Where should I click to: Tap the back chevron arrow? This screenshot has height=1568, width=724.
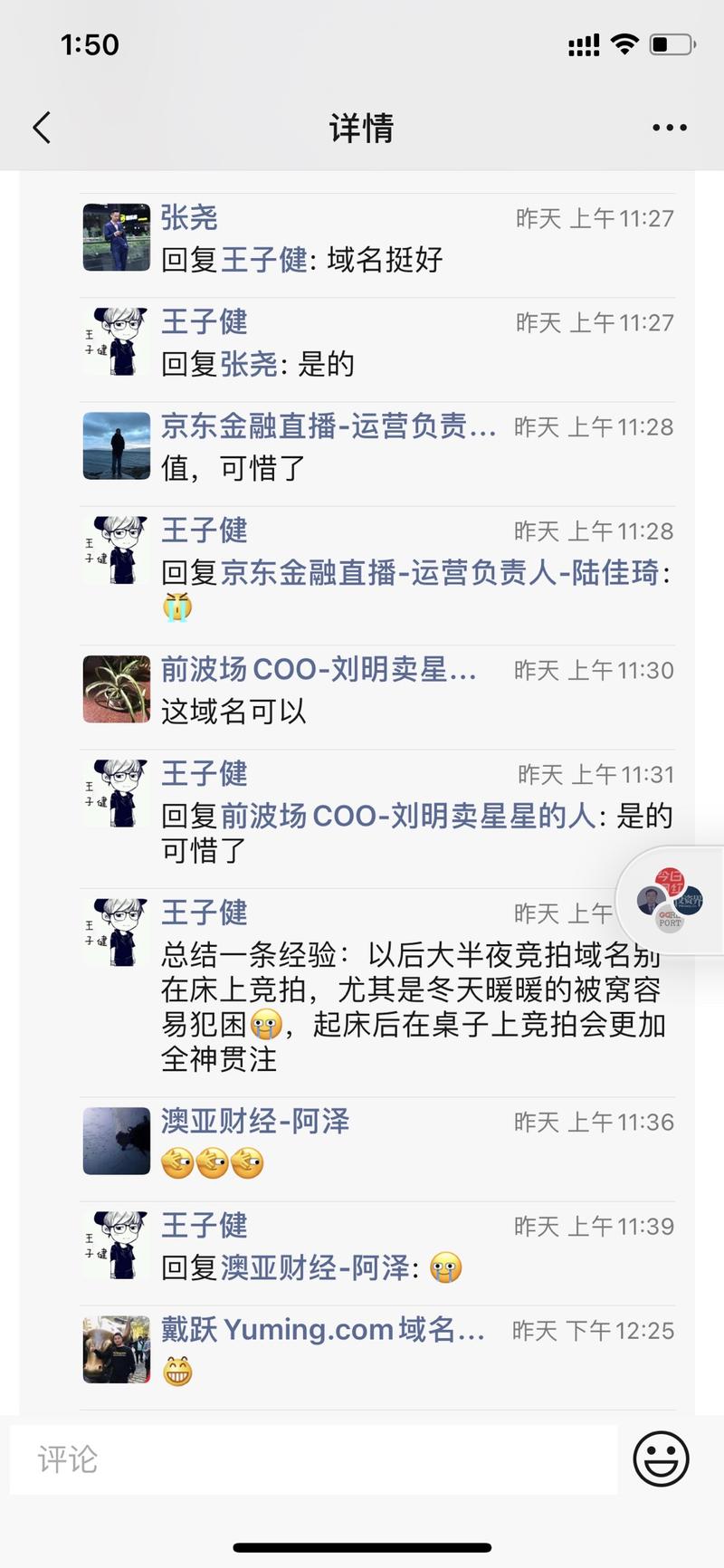[x=41, y=128]
